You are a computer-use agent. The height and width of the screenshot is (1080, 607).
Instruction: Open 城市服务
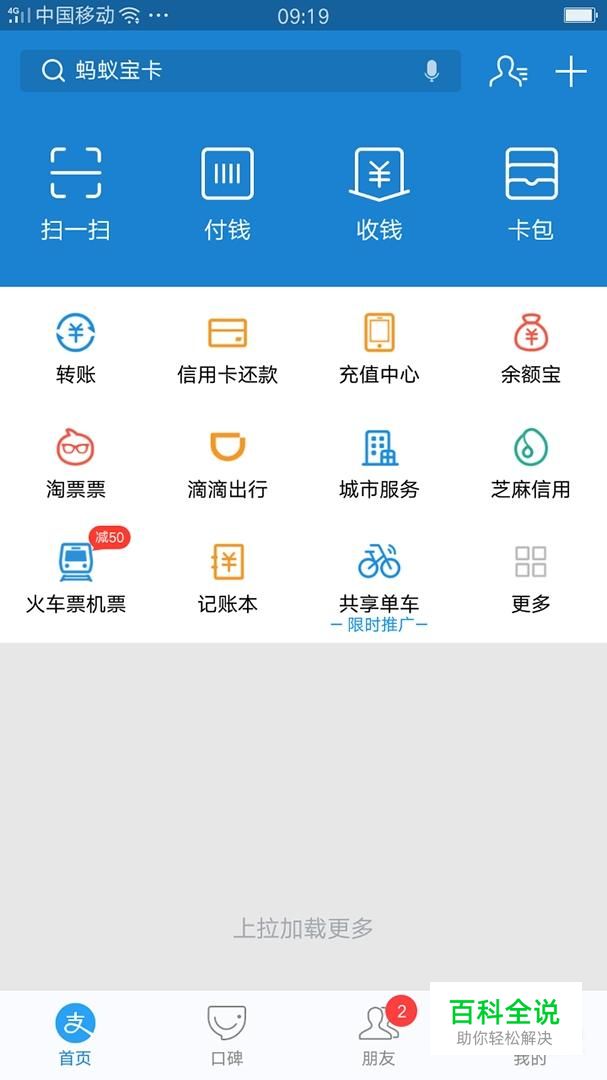(379, 463)
